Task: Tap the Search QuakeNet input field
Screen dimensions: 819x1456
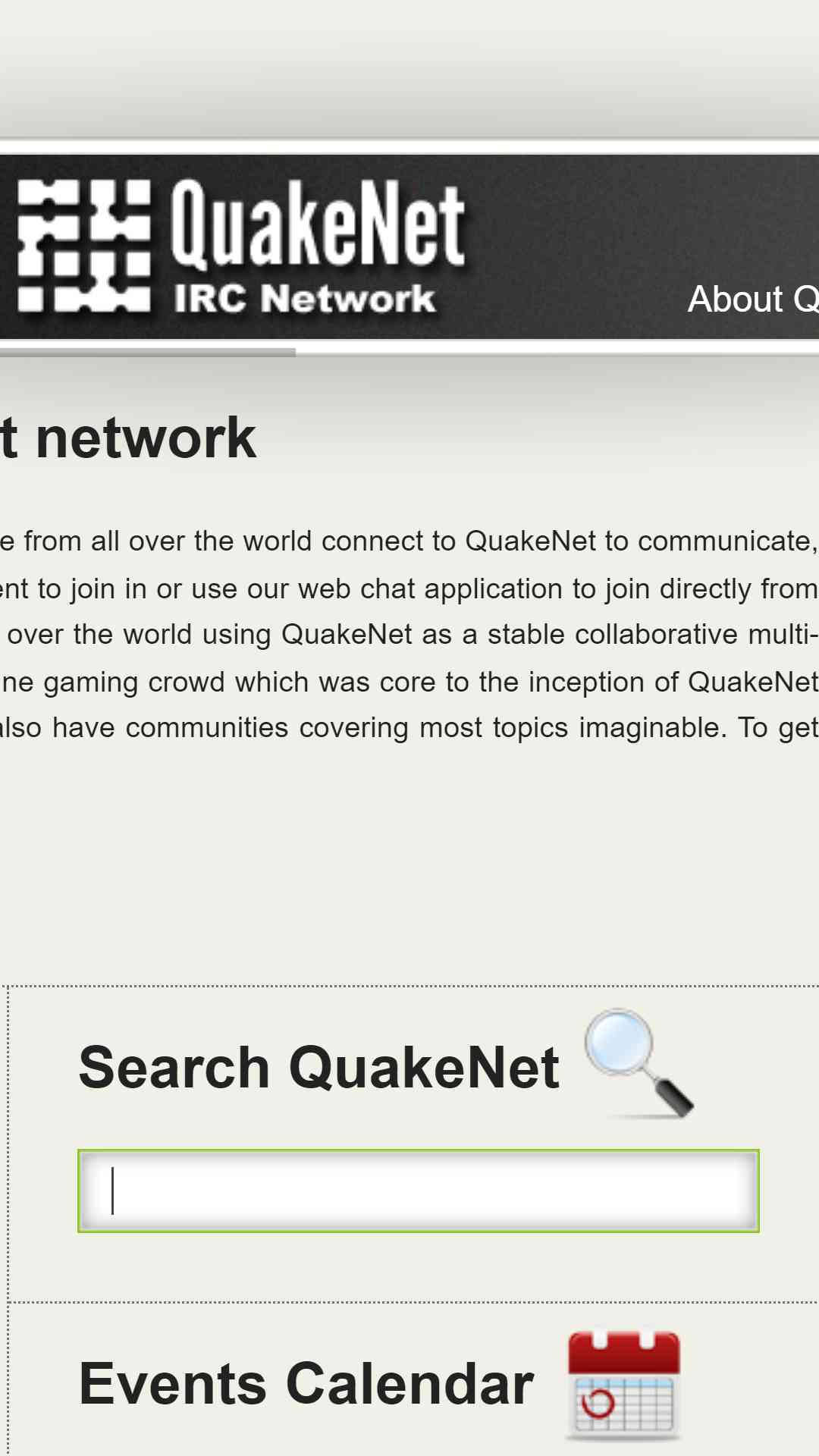Action: click(418, 1191)
